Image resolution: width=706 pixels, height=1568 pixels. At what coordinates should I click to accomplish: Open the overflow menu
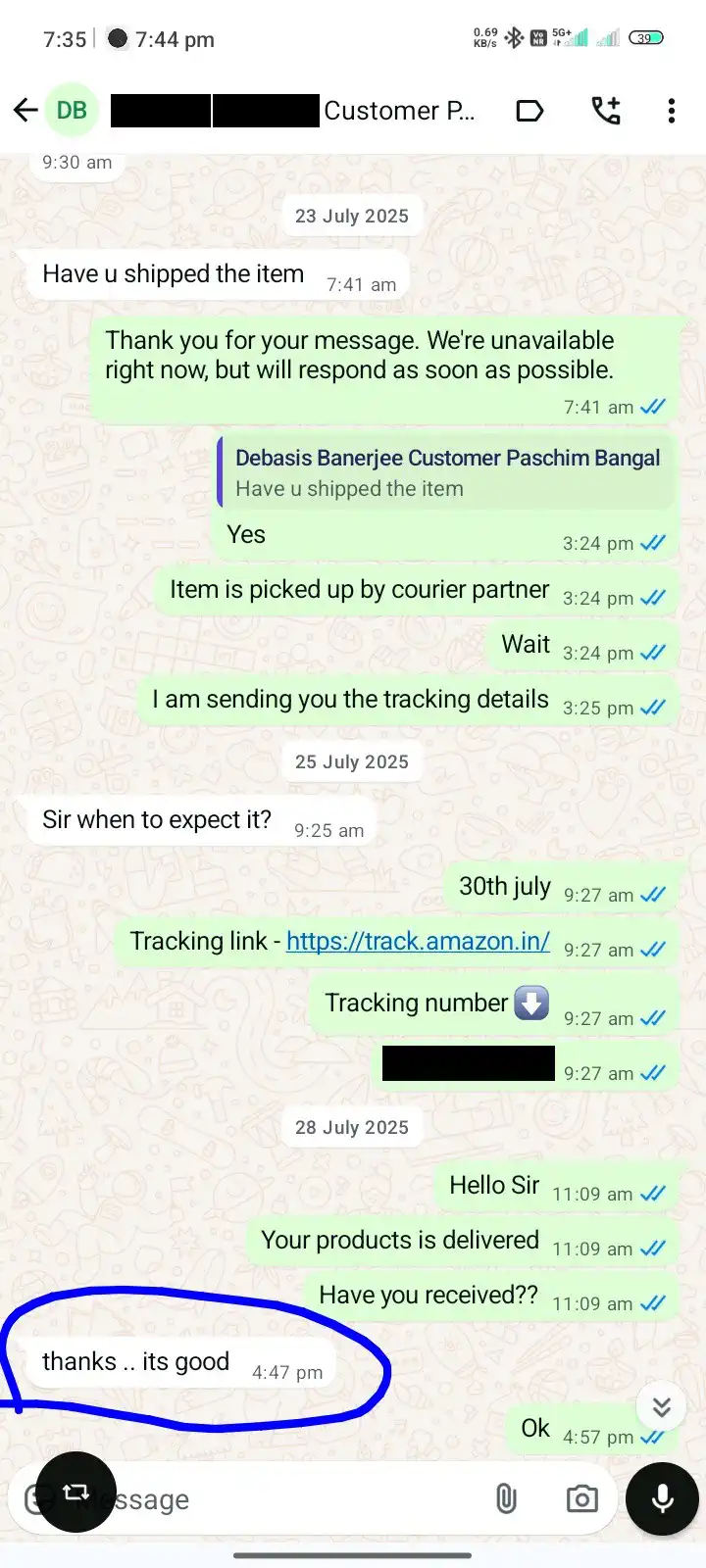[x=672, y=111]
